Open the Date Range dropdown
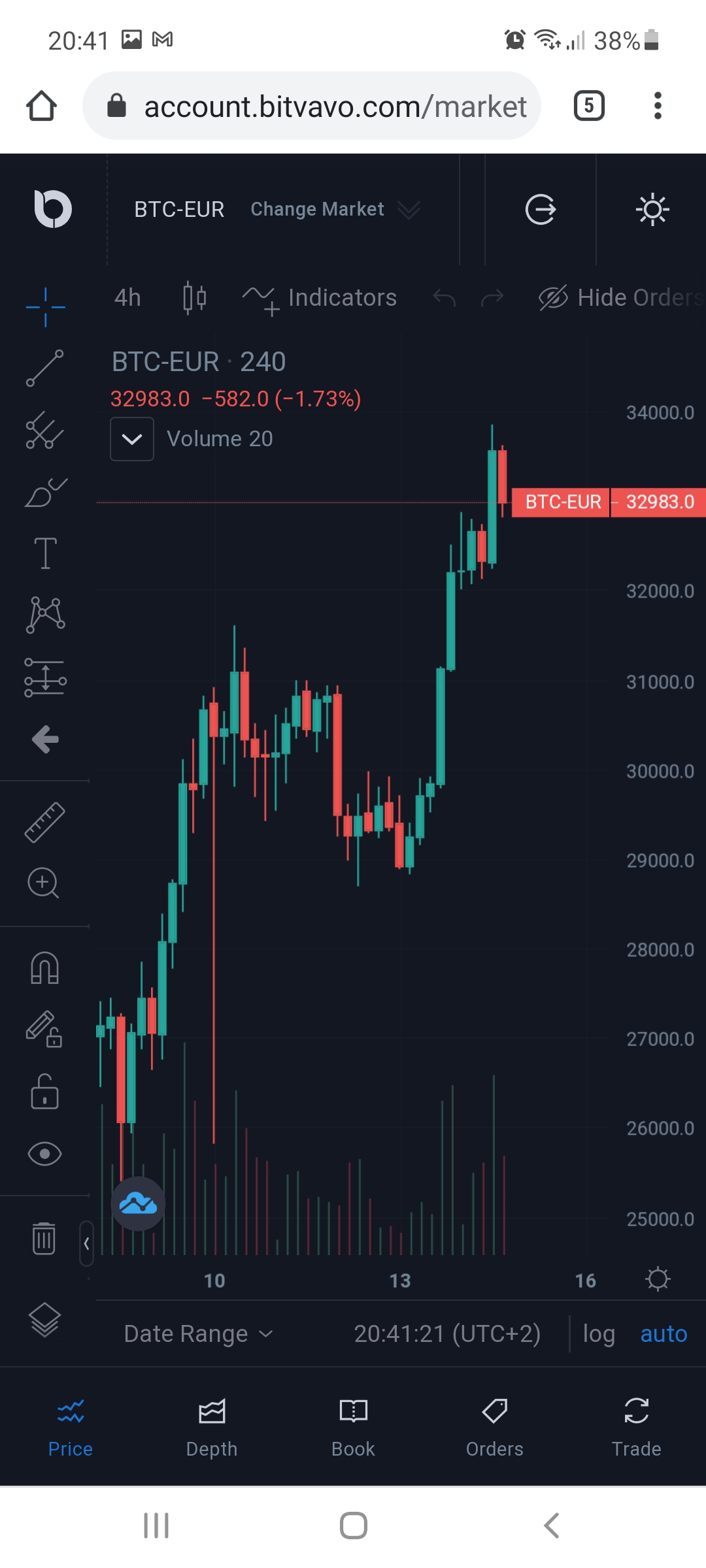 (x=198, y=1333)
